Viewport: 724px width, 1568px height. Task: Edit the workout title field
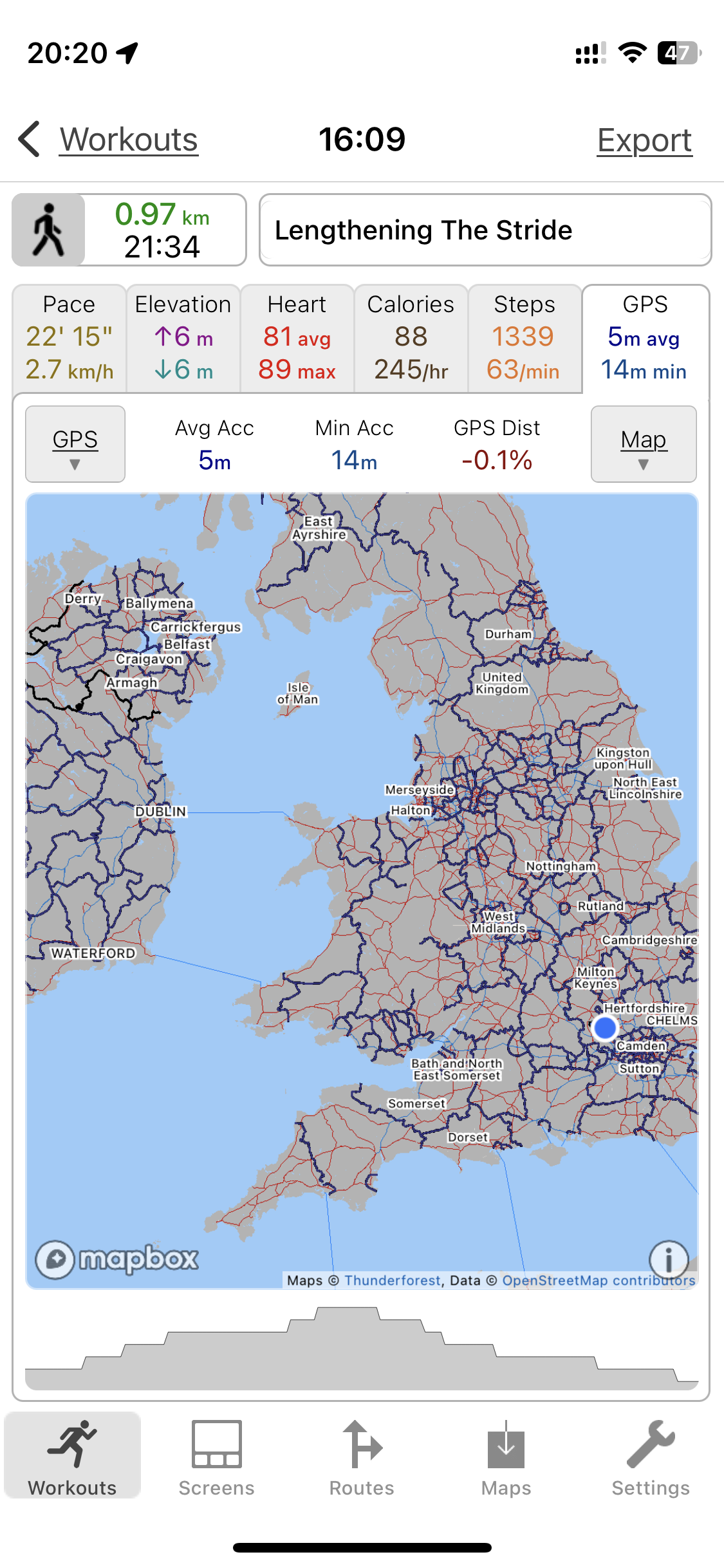tap(485, 230)
